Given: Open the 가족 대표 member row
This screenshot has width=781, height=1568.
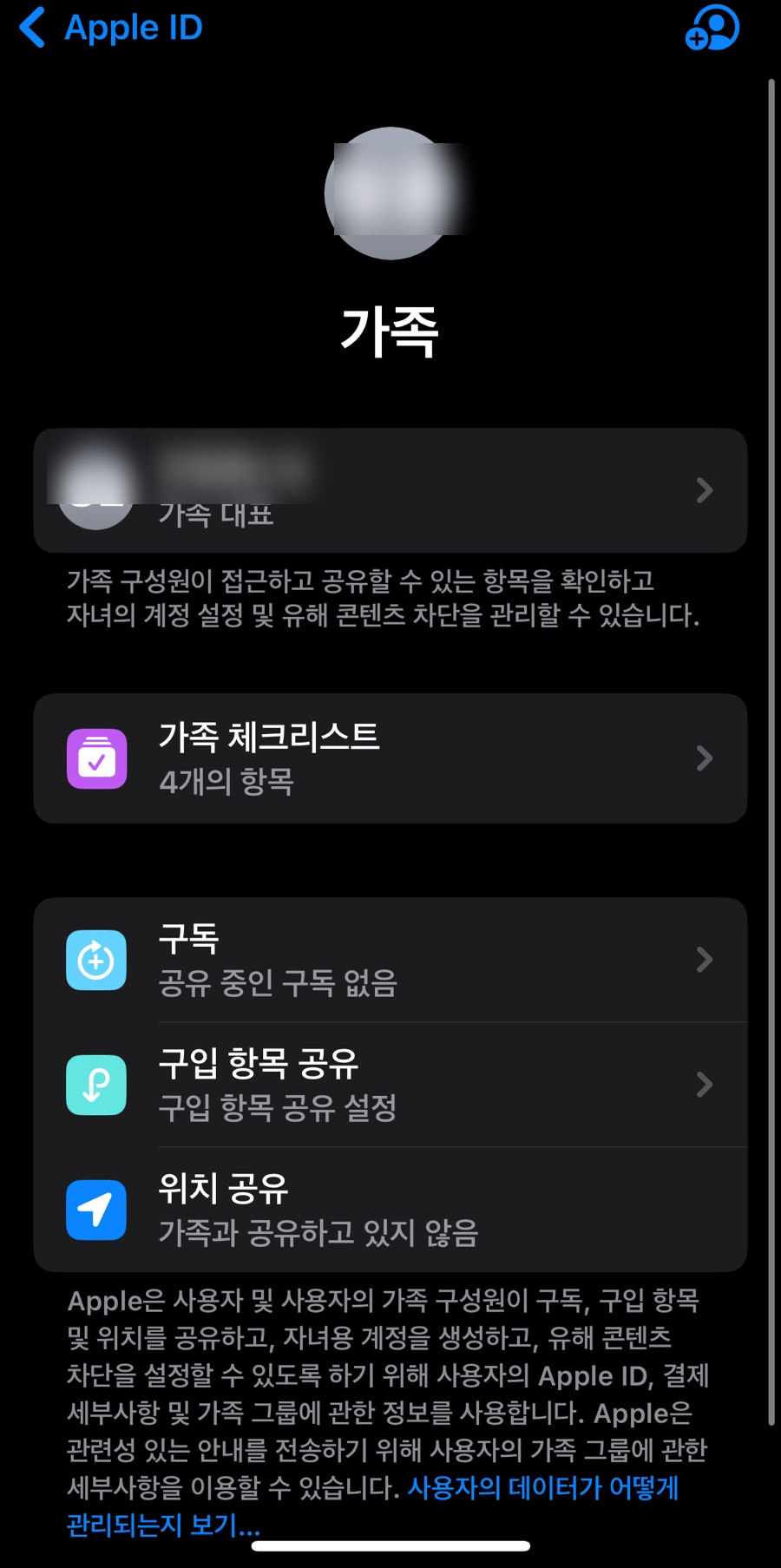Looking at the screenshot, I should coord(390,490).
